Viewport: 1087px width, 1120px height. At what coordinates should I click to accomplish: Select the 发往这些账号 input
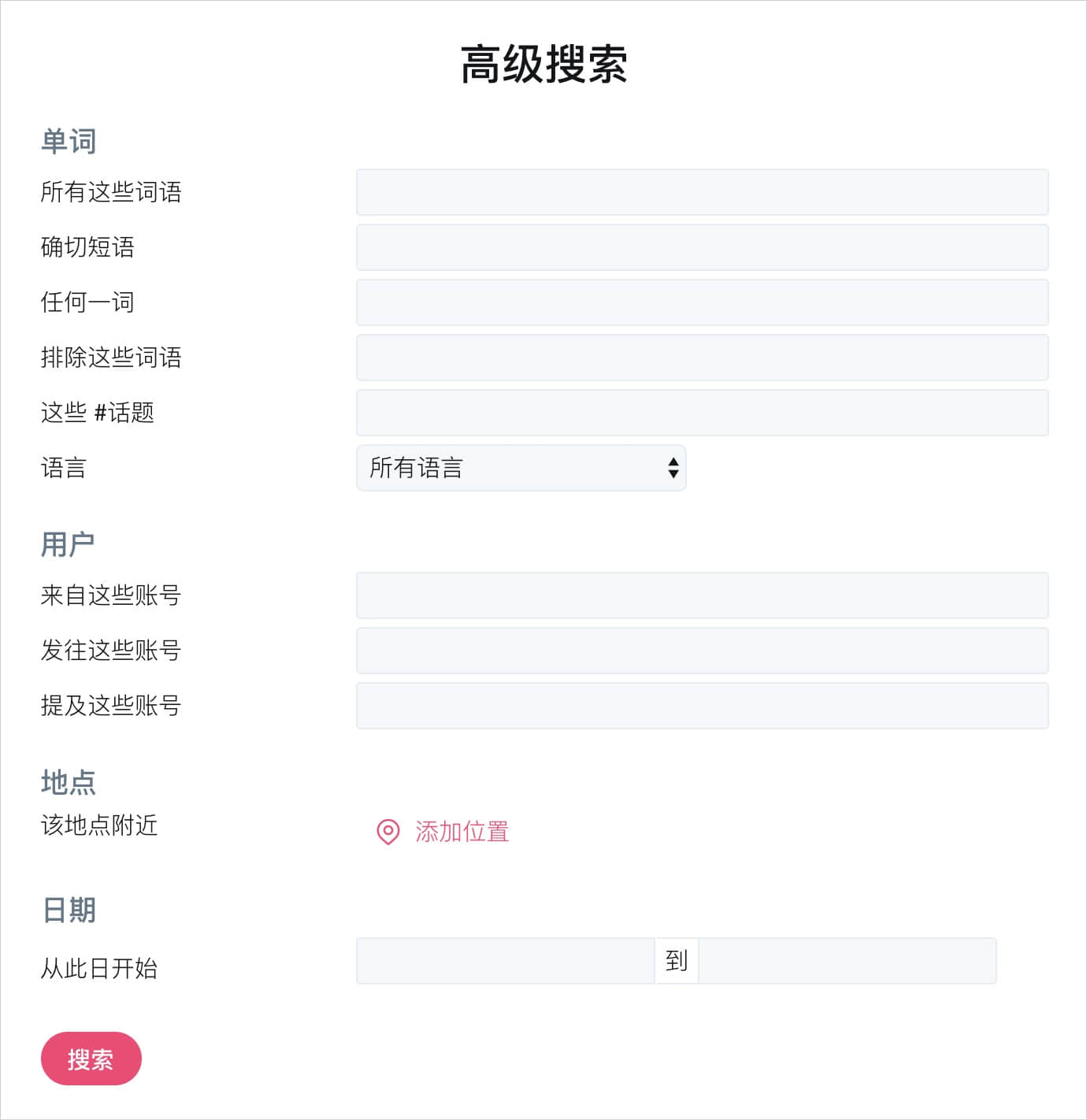pos(702,651)
